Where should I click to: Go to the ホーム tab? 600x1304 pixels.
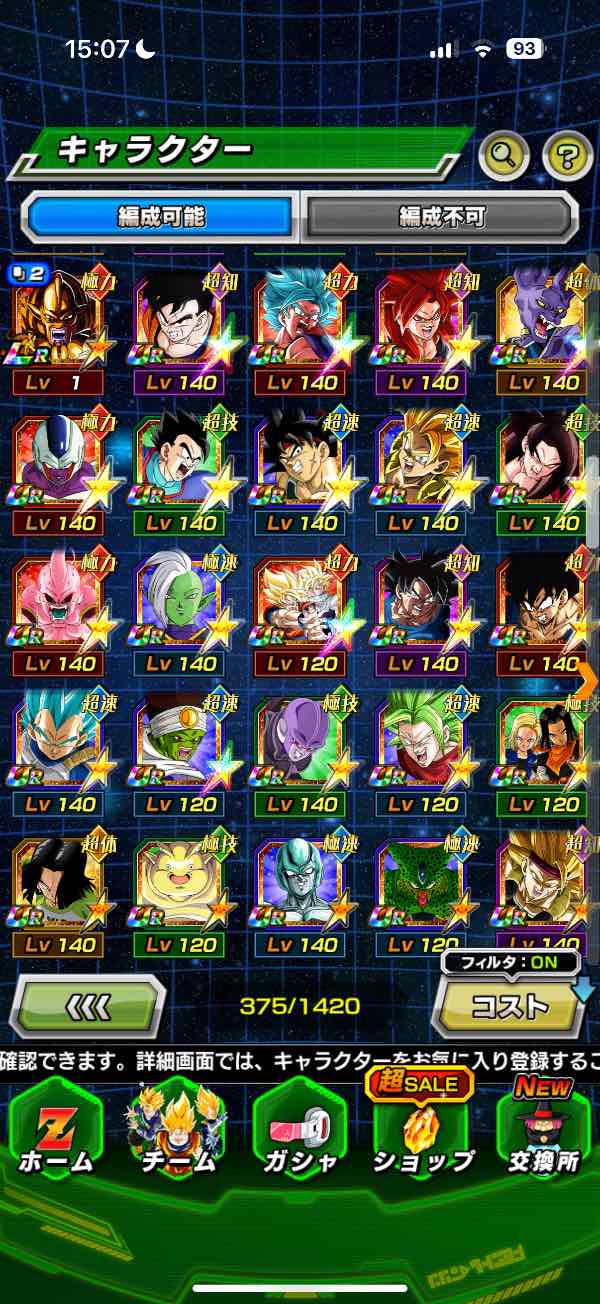pos(56,1130)
